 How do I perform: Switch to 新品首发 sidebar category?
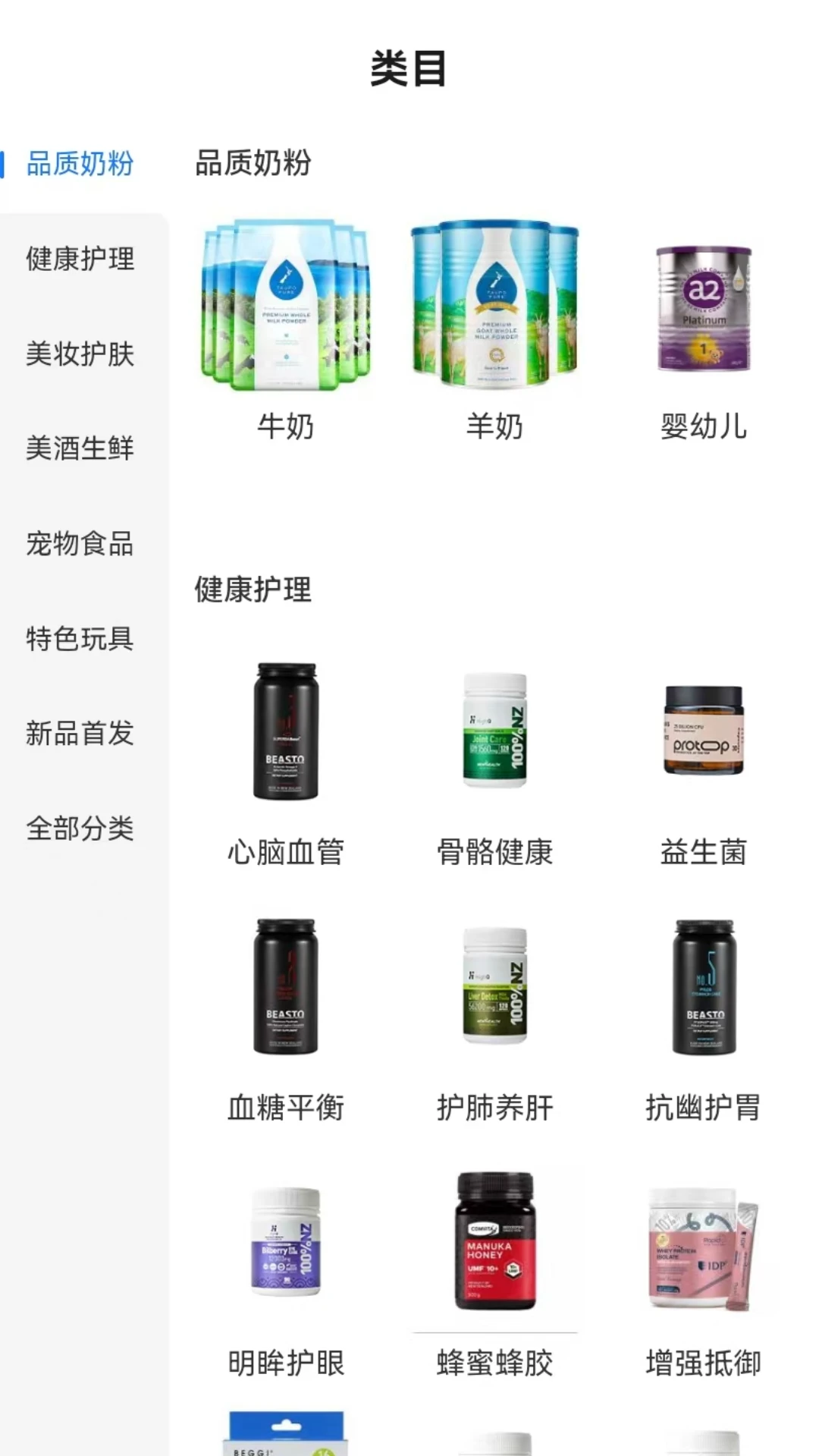80,734
